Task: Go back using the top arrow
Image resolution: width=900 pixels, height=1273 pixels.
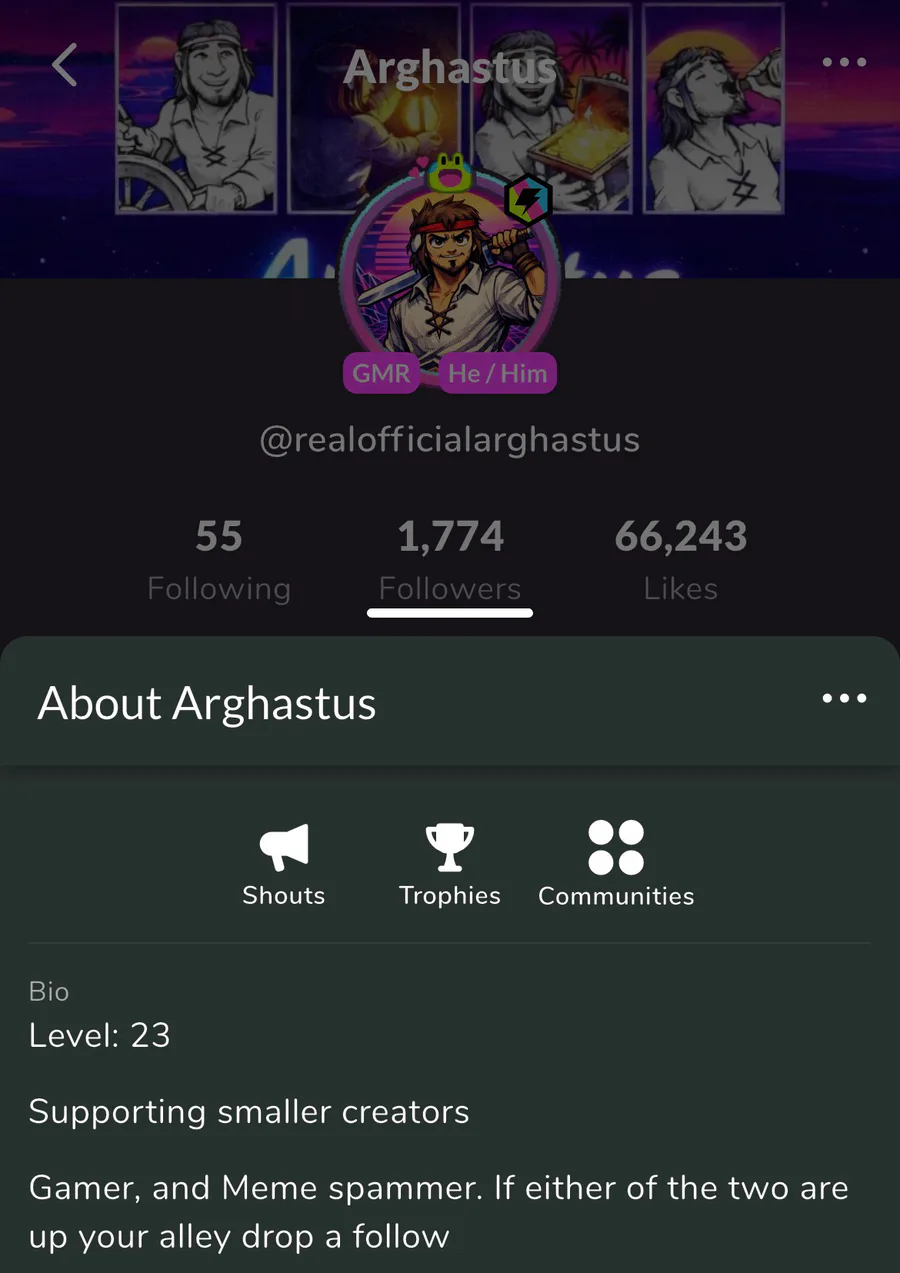Action: point(66,65)
